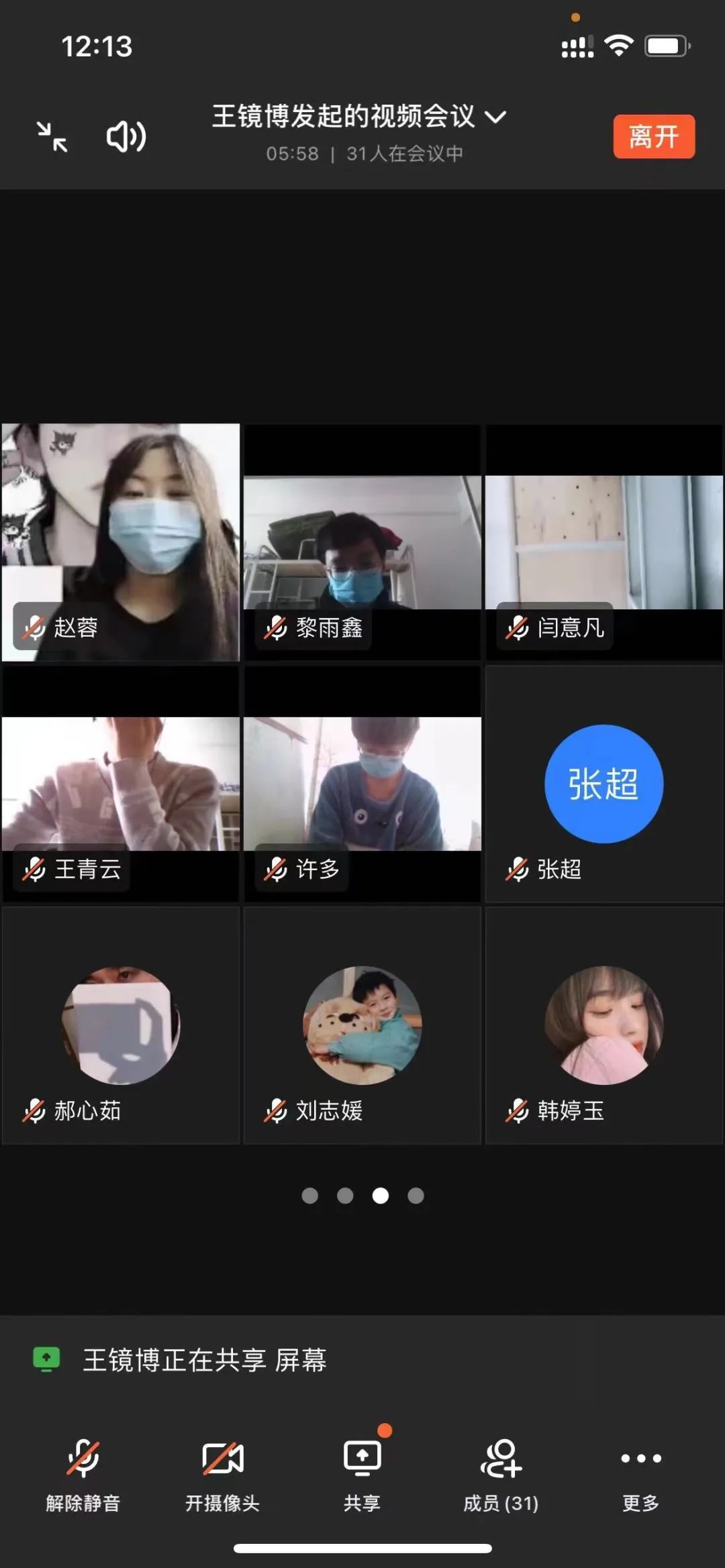Screen dimensions: 725x1568
Task: Select 黎雨鑫's video tile
Action: [x=362, y=542]
